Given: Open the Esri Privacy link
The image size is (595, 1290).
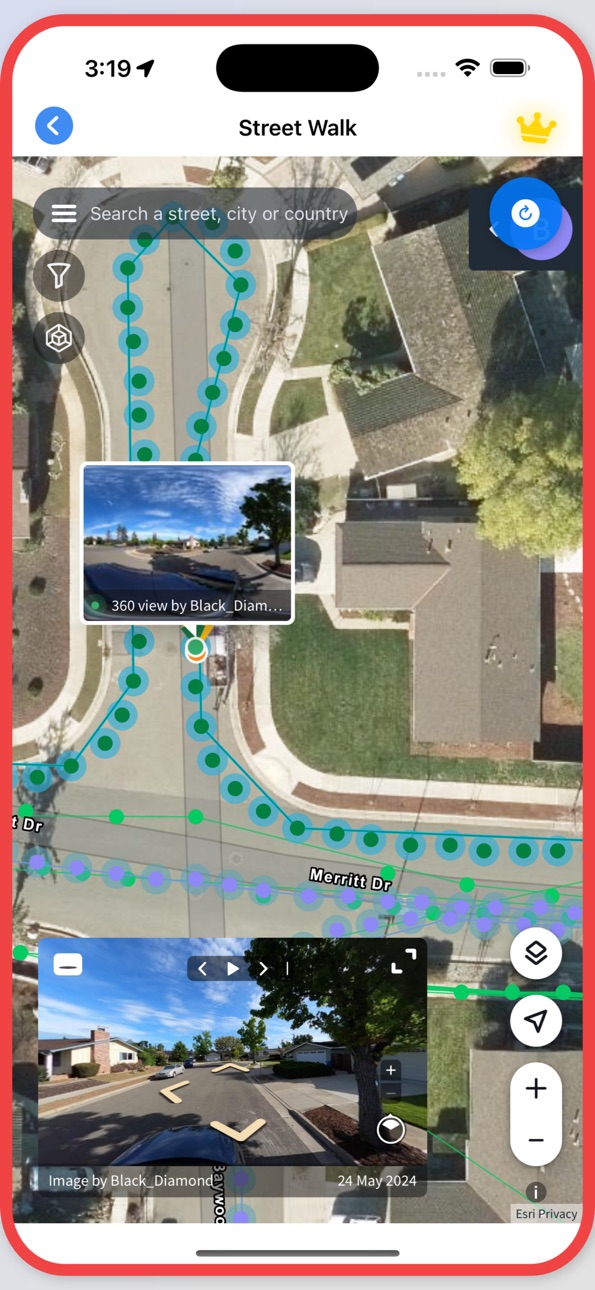Looking at the screenshot, I should (546, 1214).
